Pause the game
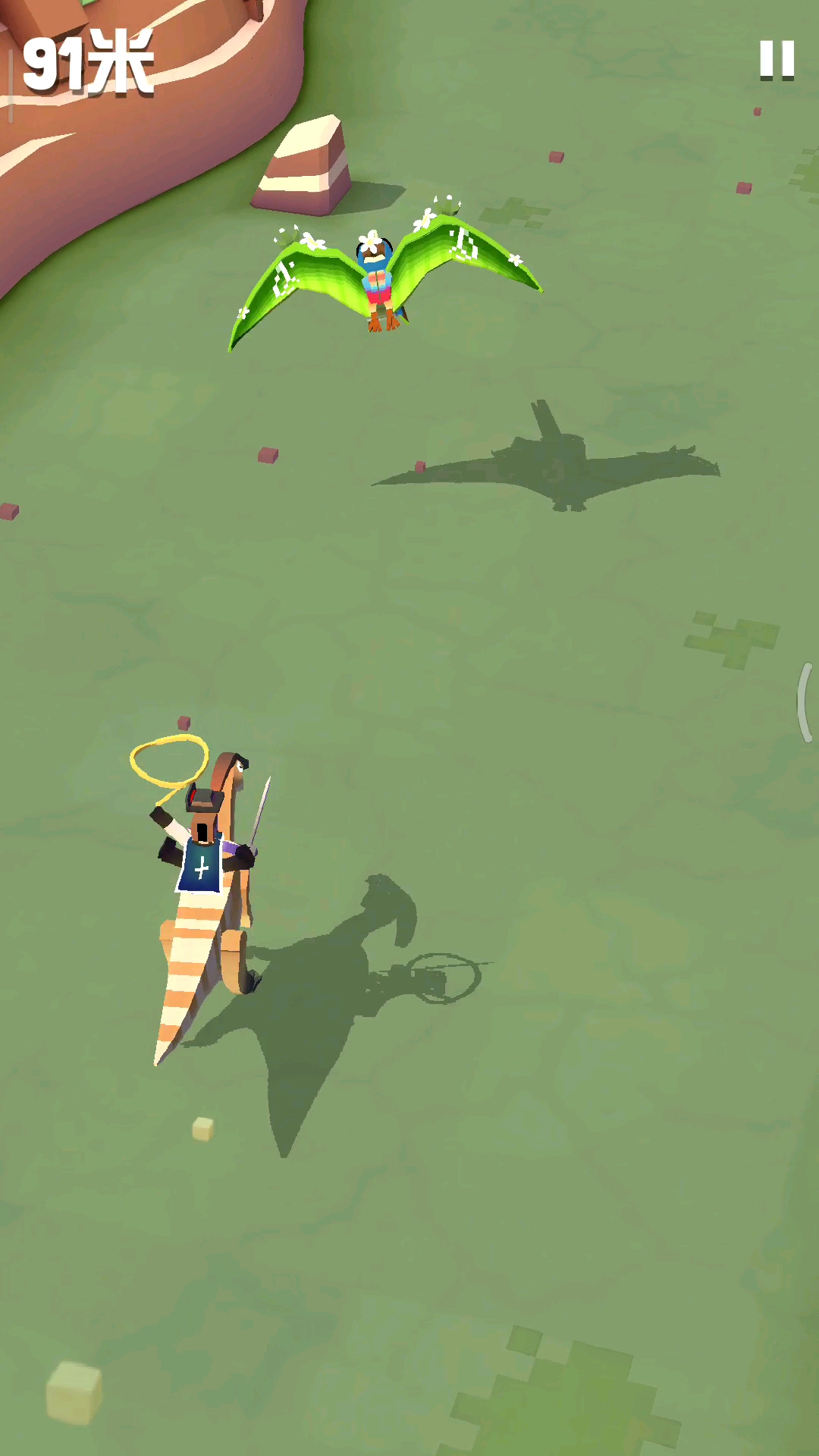This screenshot has height=1456, width=819. tap(777, 59)
